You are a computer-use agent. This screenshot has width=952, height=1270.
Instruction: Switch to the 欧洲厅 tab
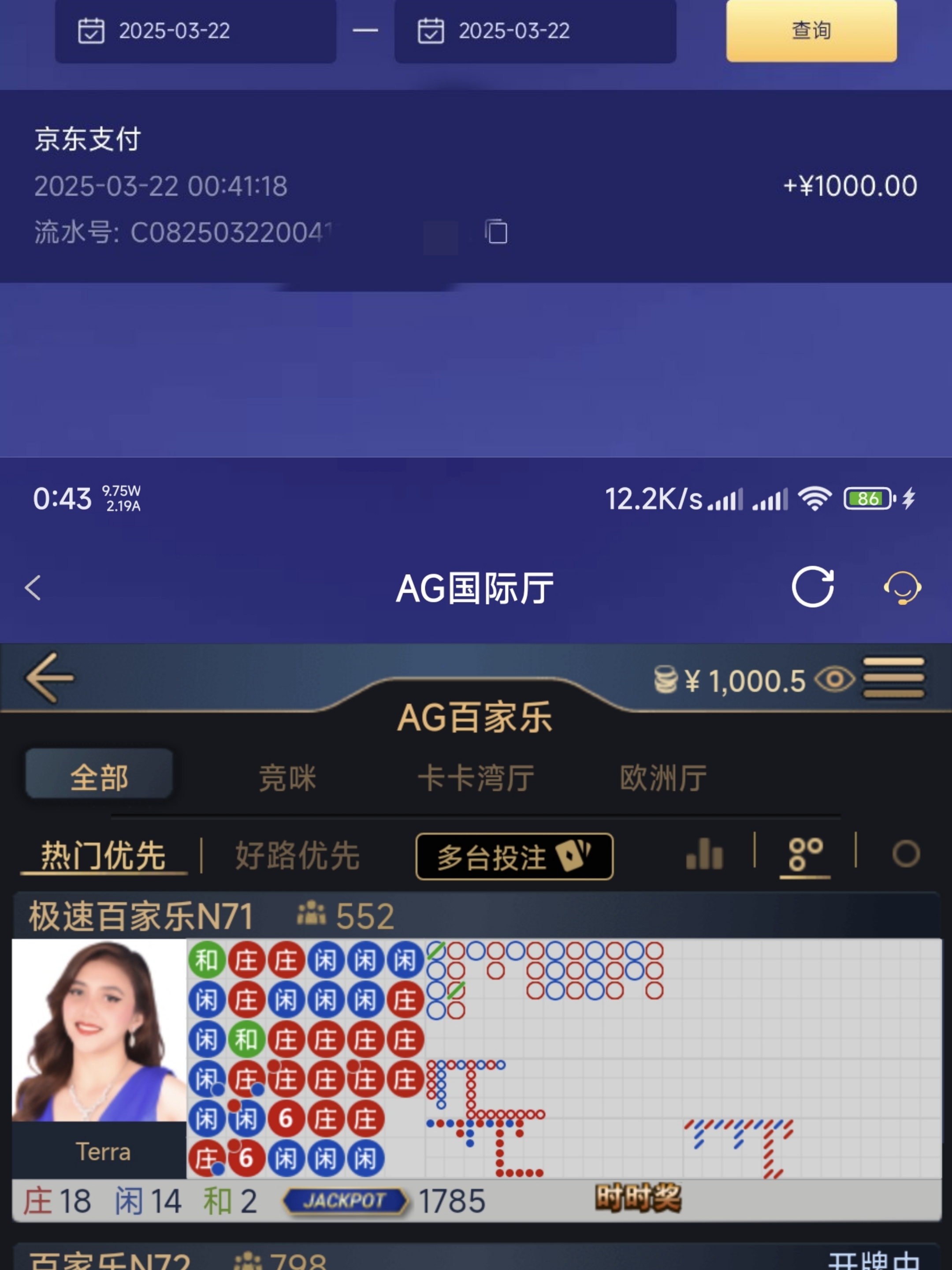coord(663,778)
